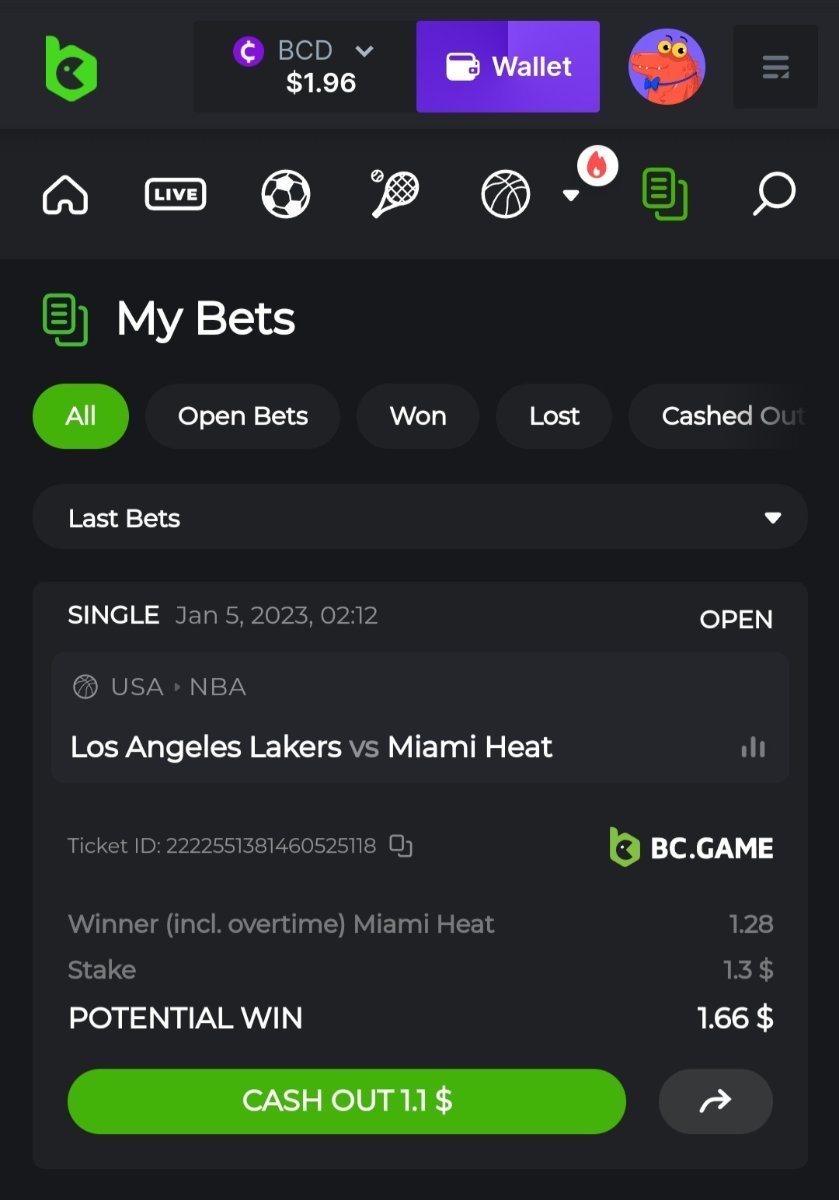The image size is (839, 1200).
Task: Share this bet slip
Action: pyautogui.click(x=716, y=1101)
